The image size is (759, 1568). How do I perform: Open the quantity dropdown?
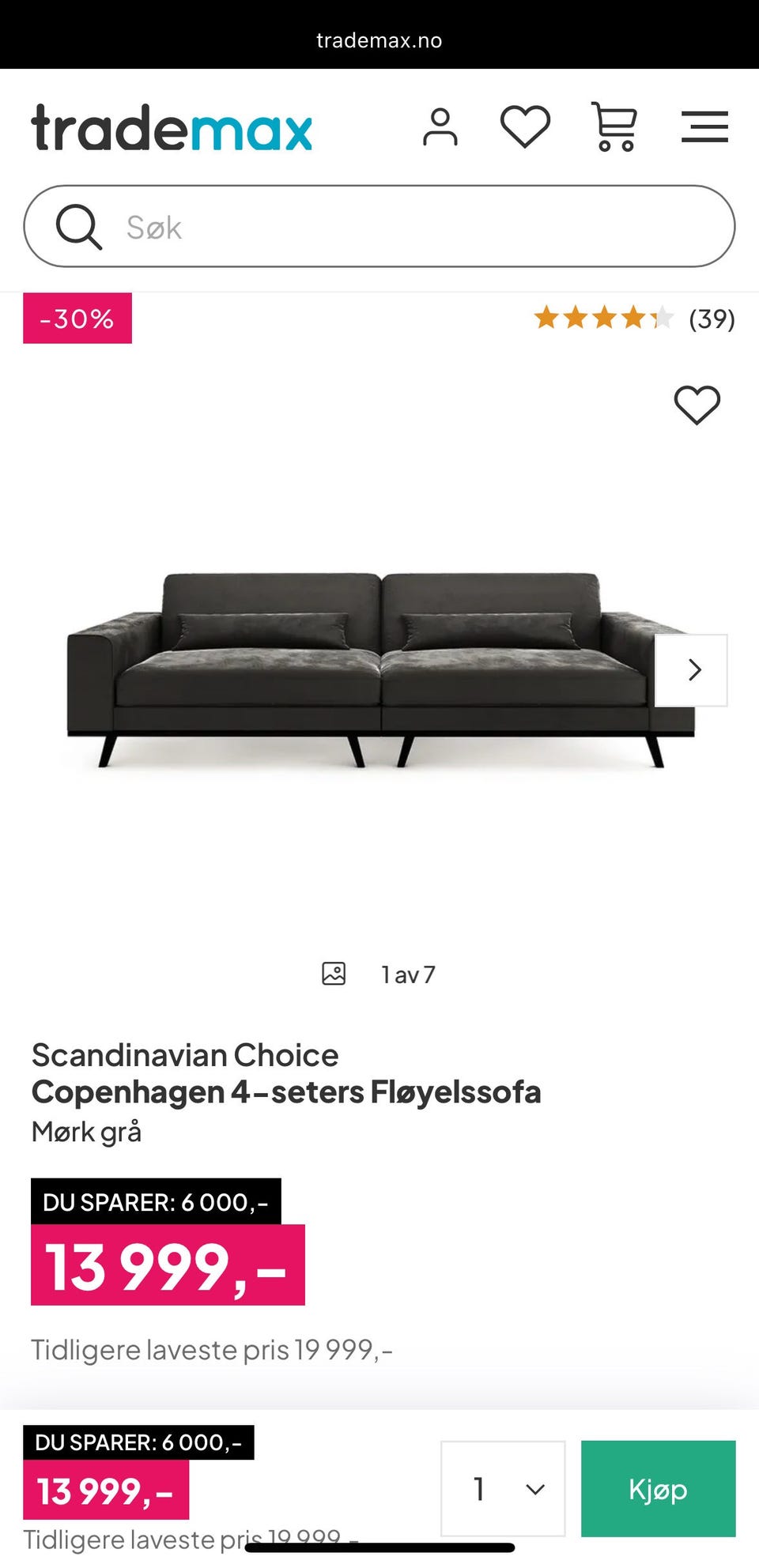pyautogui.click(x=503, y=1489)
